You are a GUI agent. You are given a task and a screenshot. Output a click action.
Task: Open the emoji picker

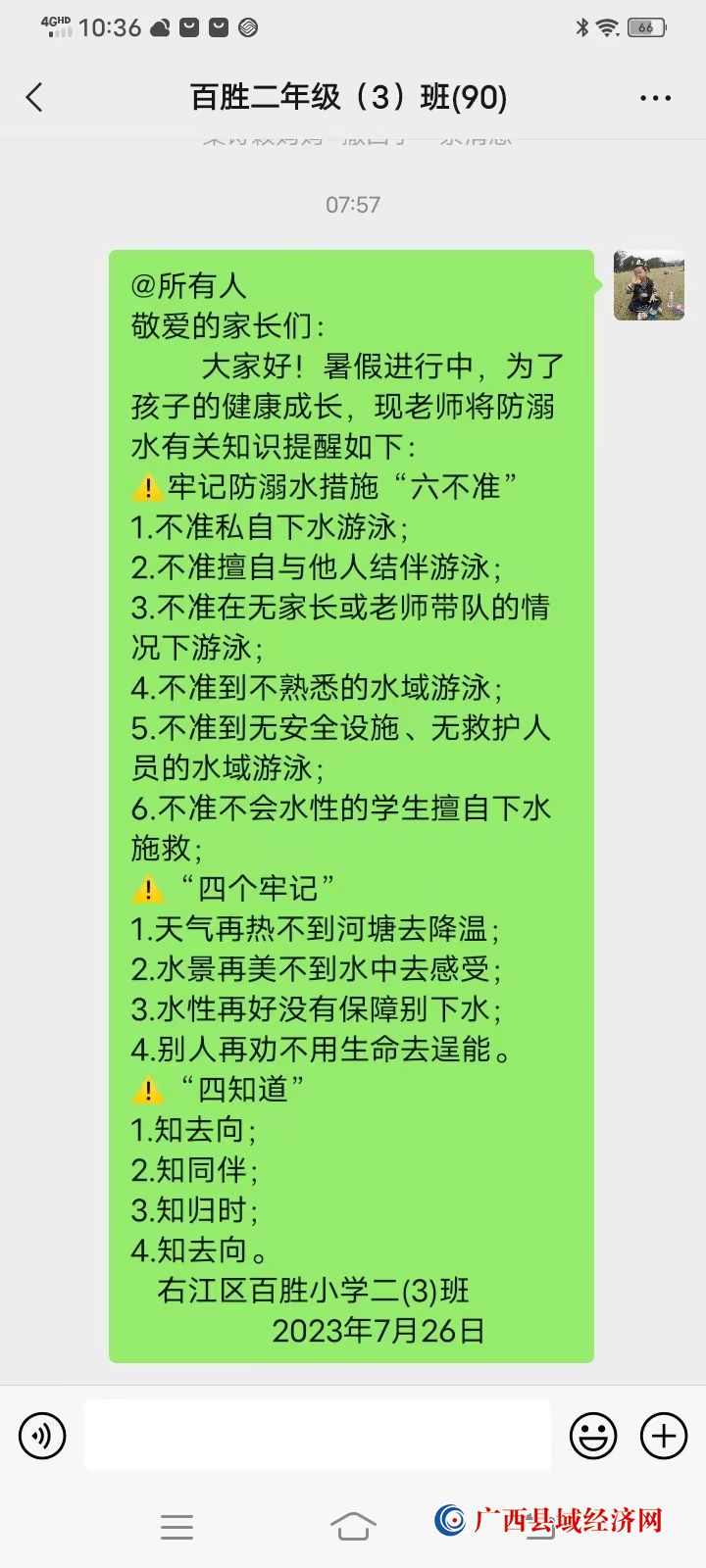click(x=593, y=1436)
